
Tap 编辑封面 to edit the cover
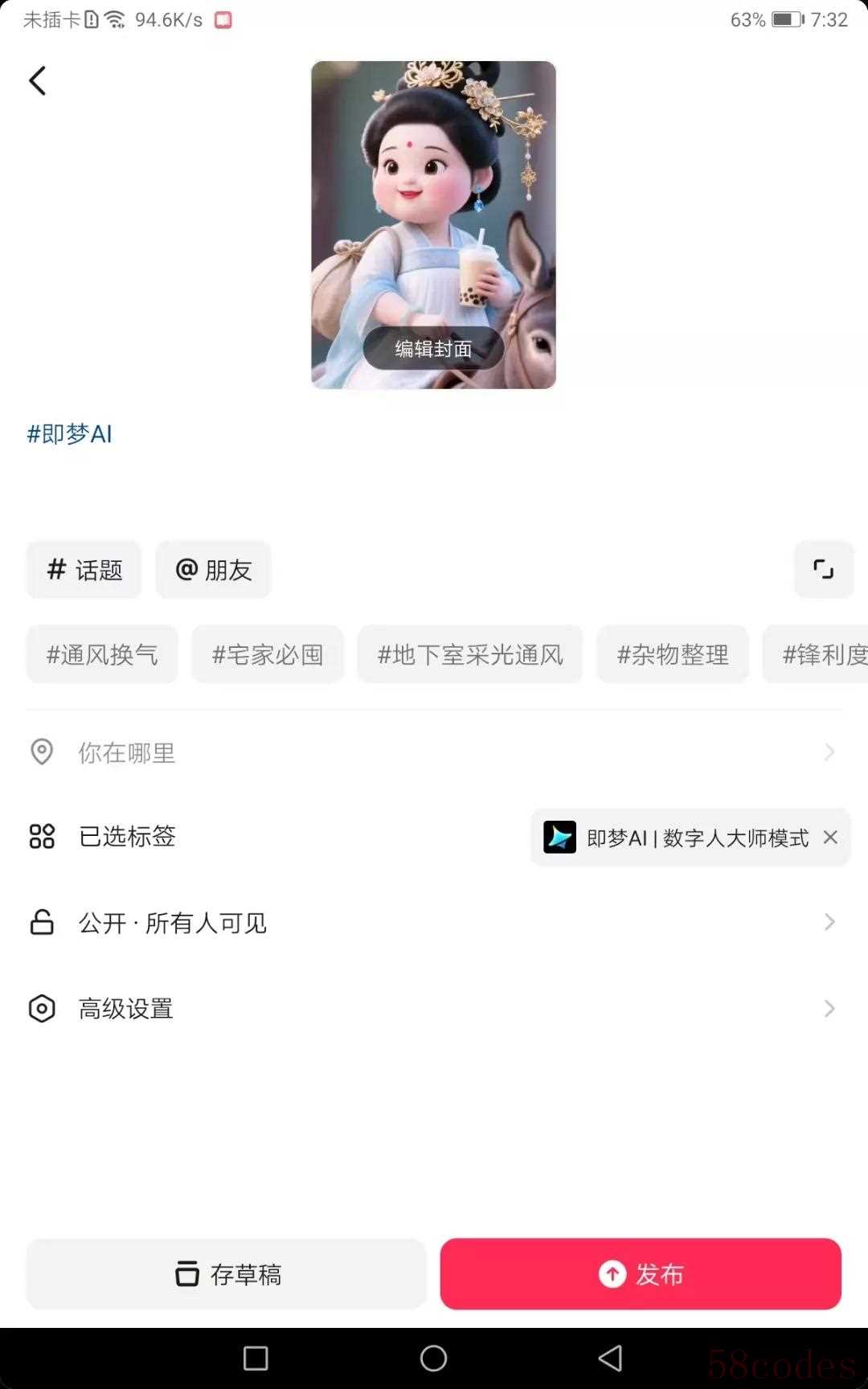click(433, 348)
